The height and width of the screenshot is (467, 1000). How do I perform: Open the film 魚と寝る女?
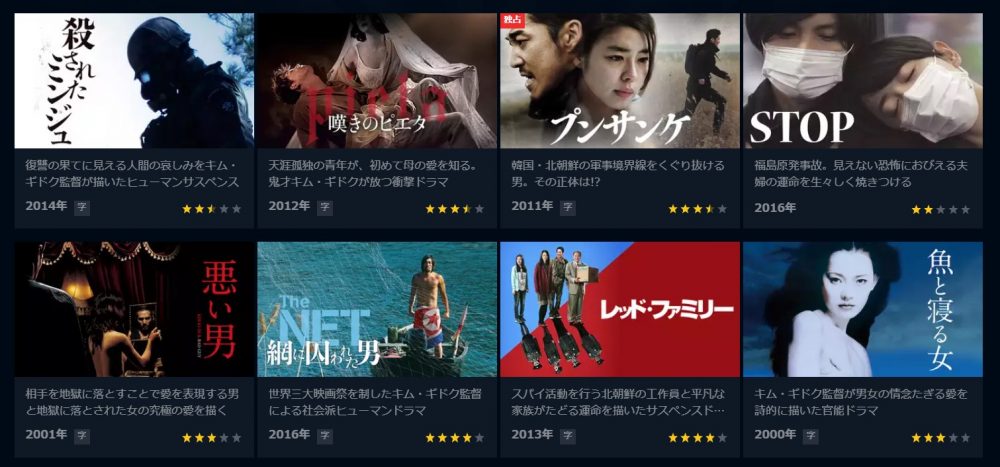click(x=862, y=309)
